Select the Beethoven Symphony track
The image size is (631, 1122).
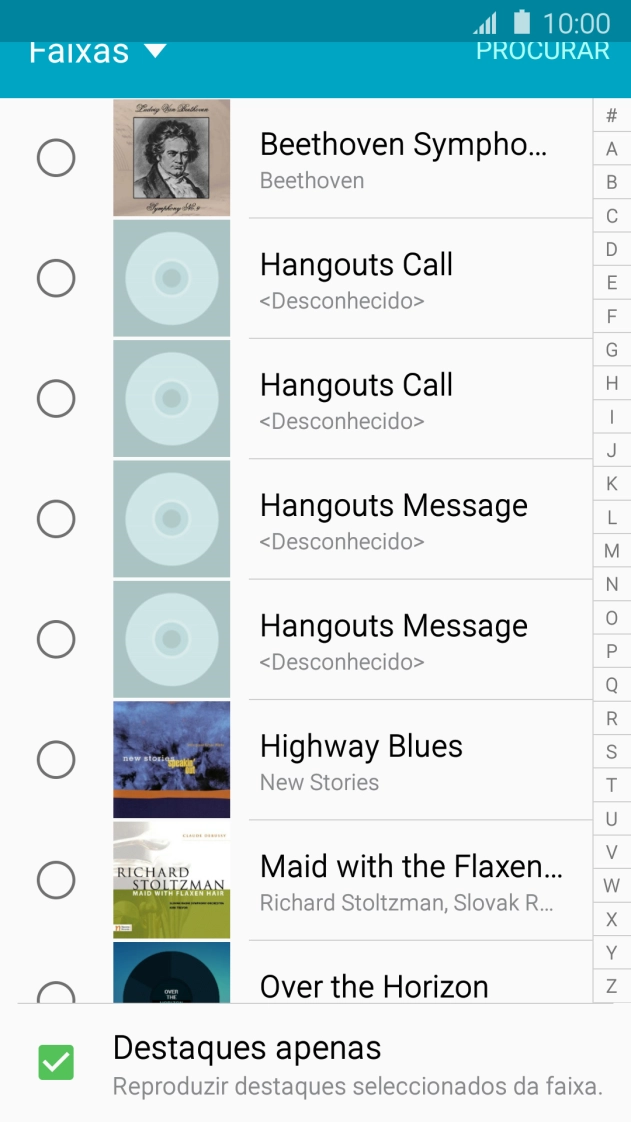[x=56, y=158]
